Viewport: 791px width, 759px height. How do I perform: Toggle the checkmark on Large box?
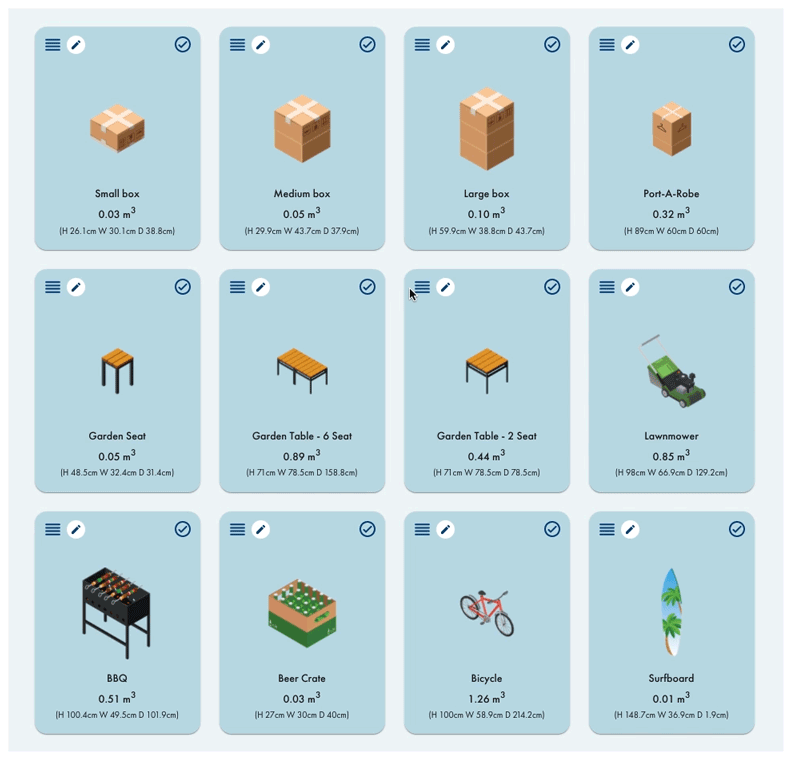tap(552, 45)
